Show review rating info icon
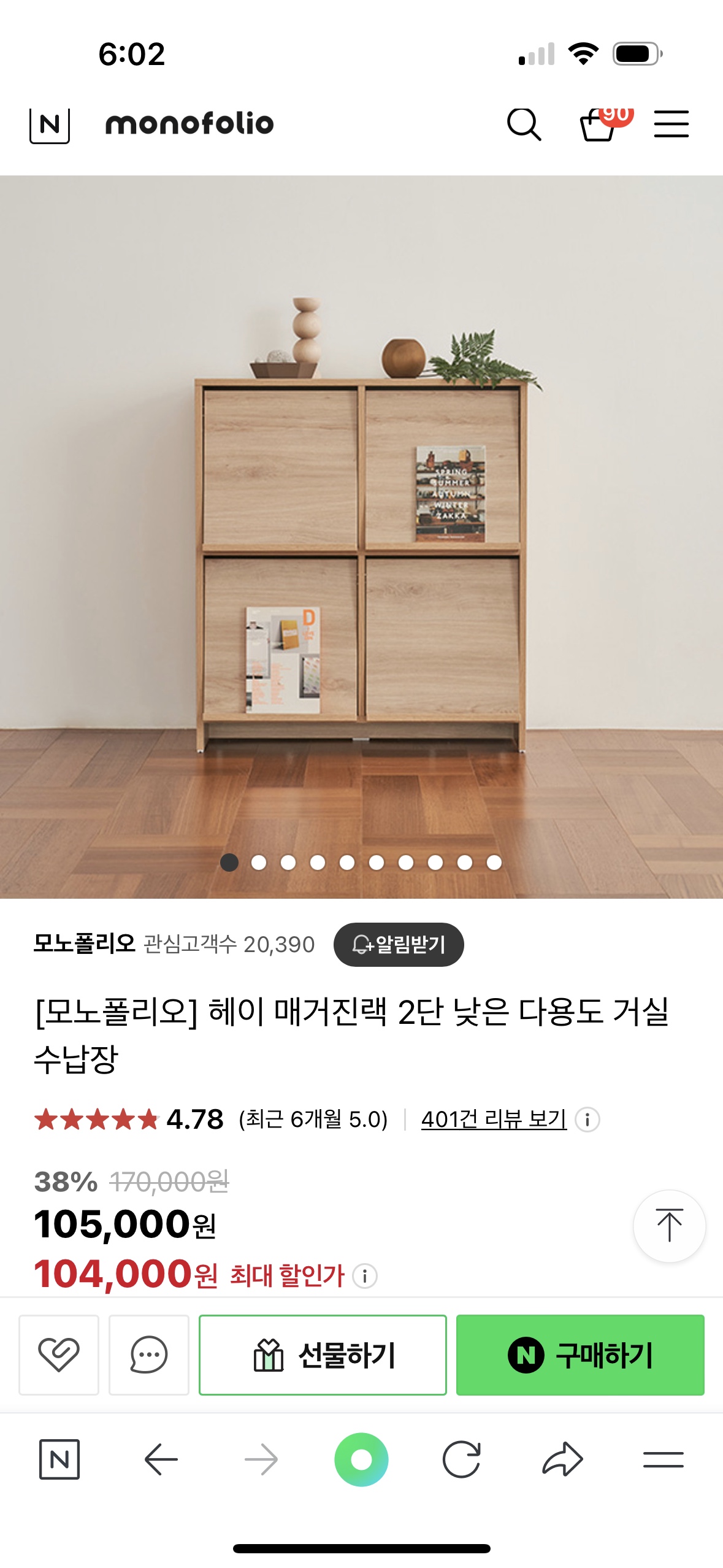 [x=587, y=1120]
